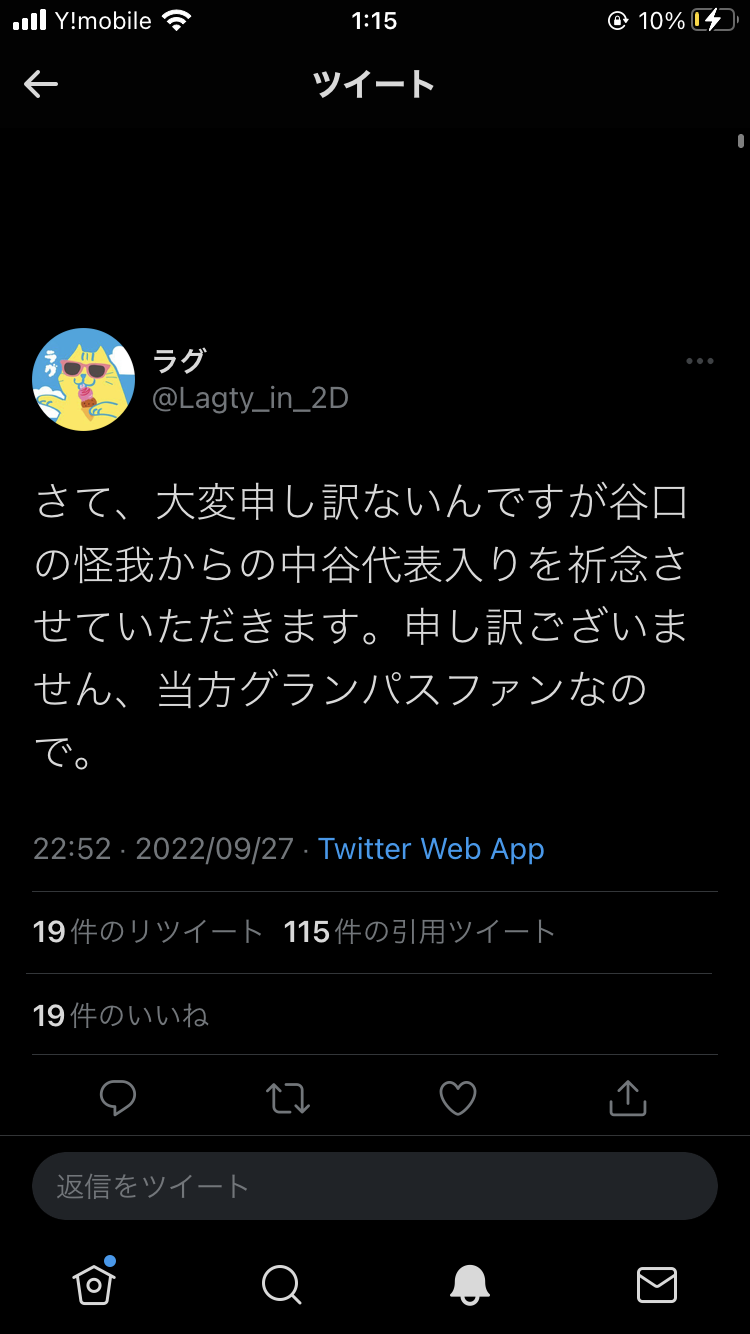The image size is (750, 1334).
Task: Open ラグ's profile picture
Action: click(x=84, y=379)
